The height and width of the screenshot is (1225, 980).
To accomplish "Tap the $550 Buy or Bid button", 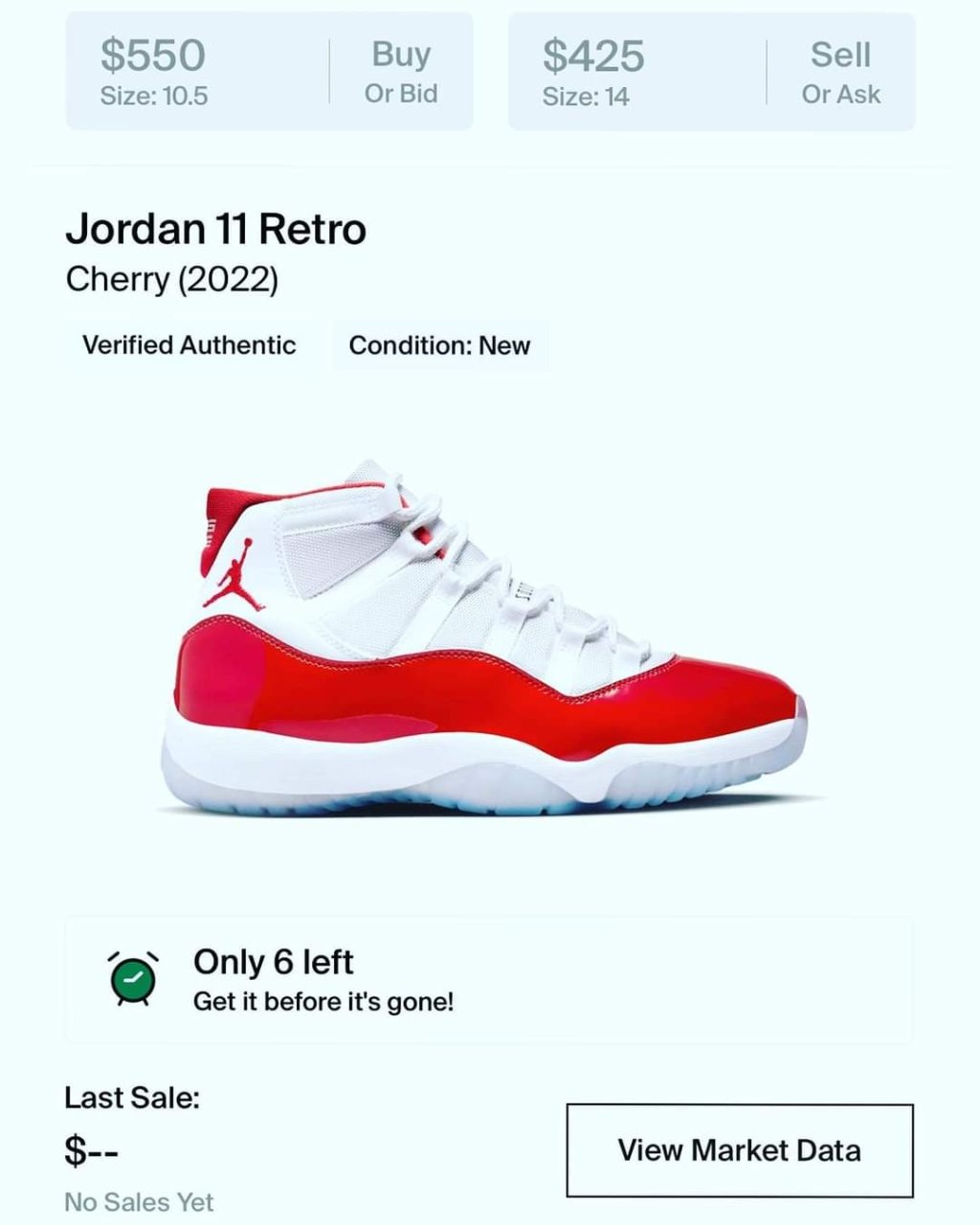I will (x=269, y=73).
